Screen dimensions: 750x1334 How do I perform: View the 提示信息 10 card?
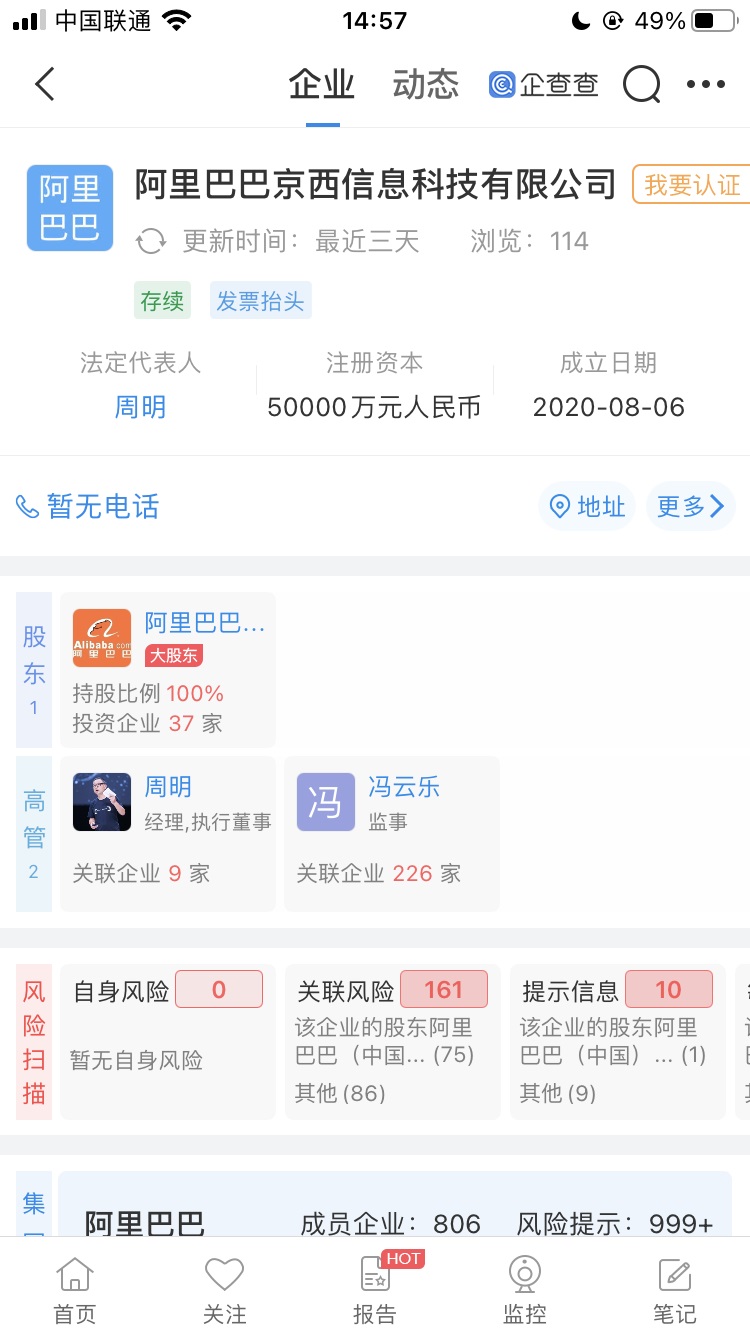pyautogui.click(x=617, y=1040)
